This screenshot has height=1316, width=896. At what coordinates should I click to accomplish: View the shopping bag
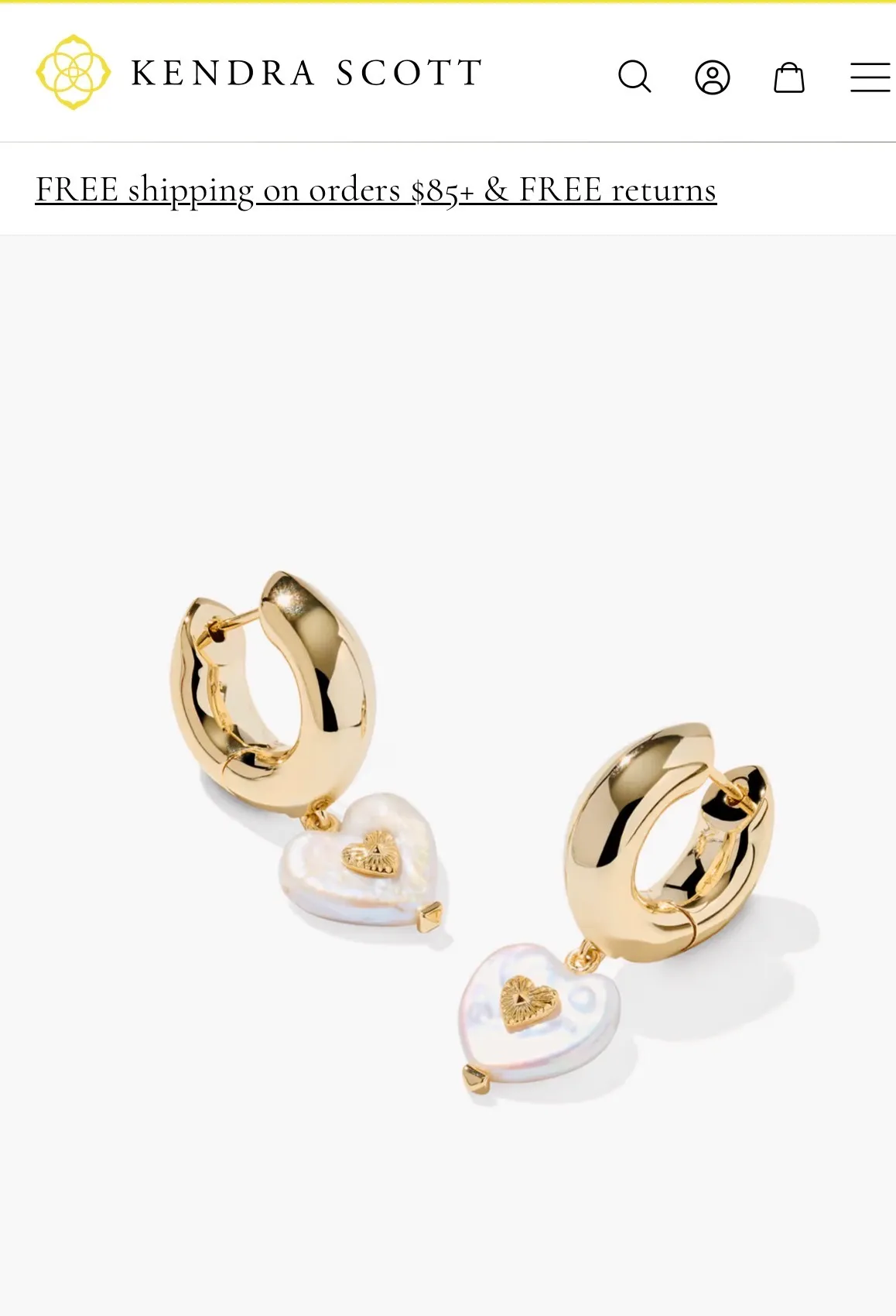click(x=788, y=77)
